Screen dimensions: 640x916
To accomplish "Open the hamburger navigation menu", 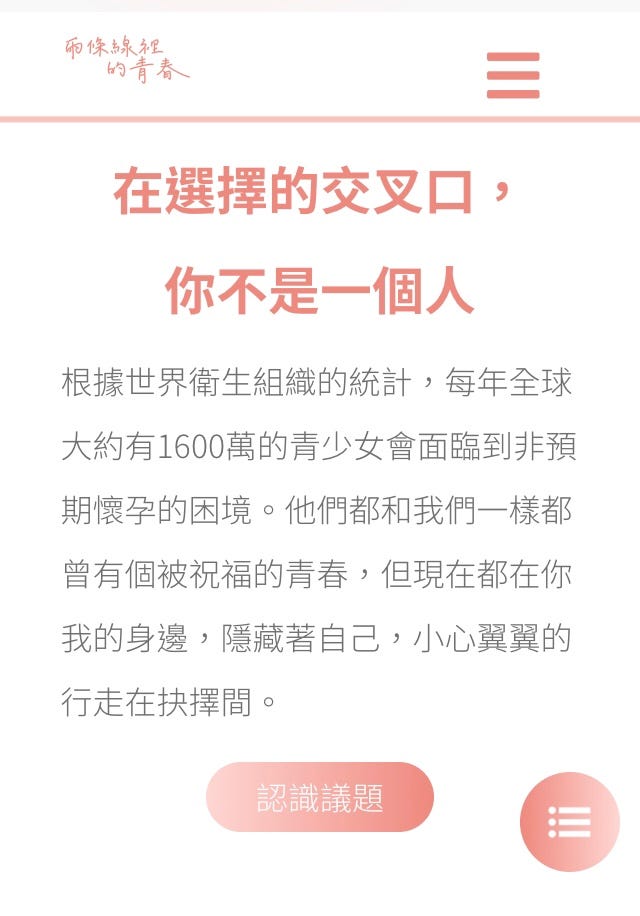I will 513,75.
